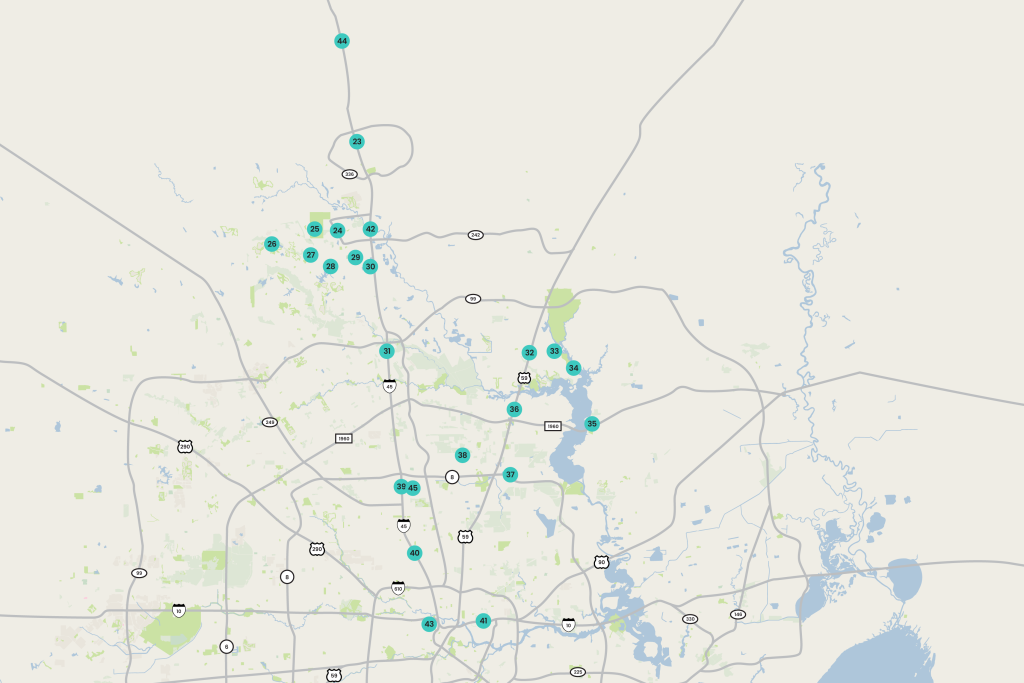Viewport: 1024px width, 683px height.
Task: Tap map pin 36
Action: 514,410
